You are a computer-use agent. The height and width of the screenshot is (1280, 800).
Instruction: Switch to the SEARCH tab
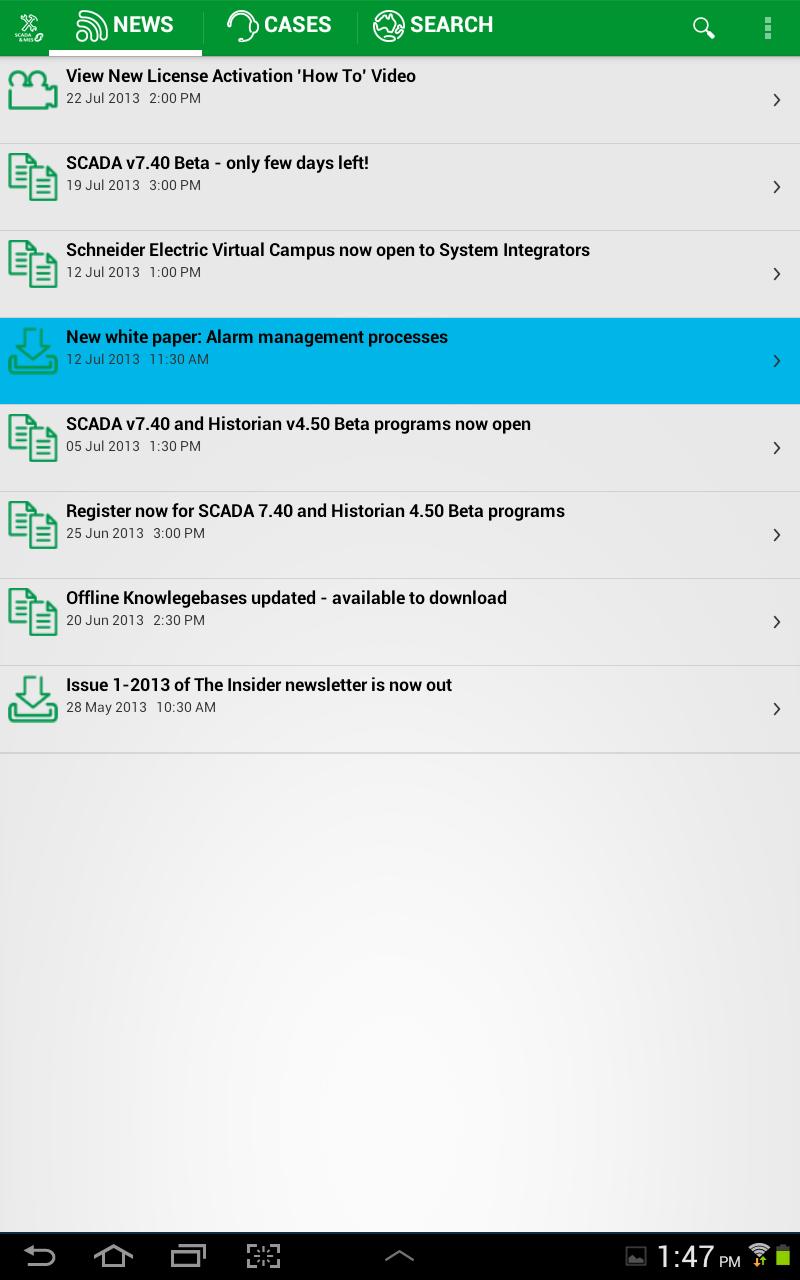434,25
